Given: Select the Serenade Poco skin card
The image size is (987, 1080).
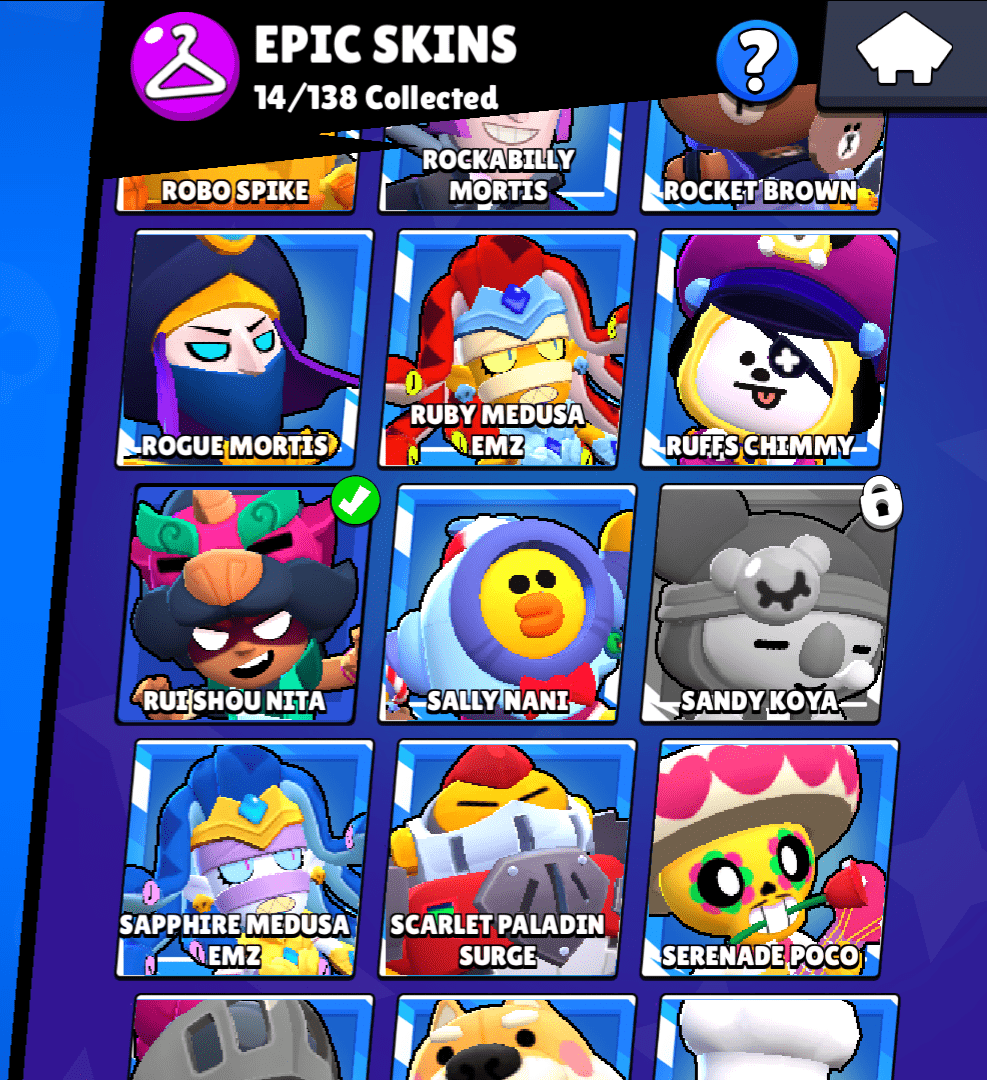Looking at the screenshot, I should [x=770, y=858].
